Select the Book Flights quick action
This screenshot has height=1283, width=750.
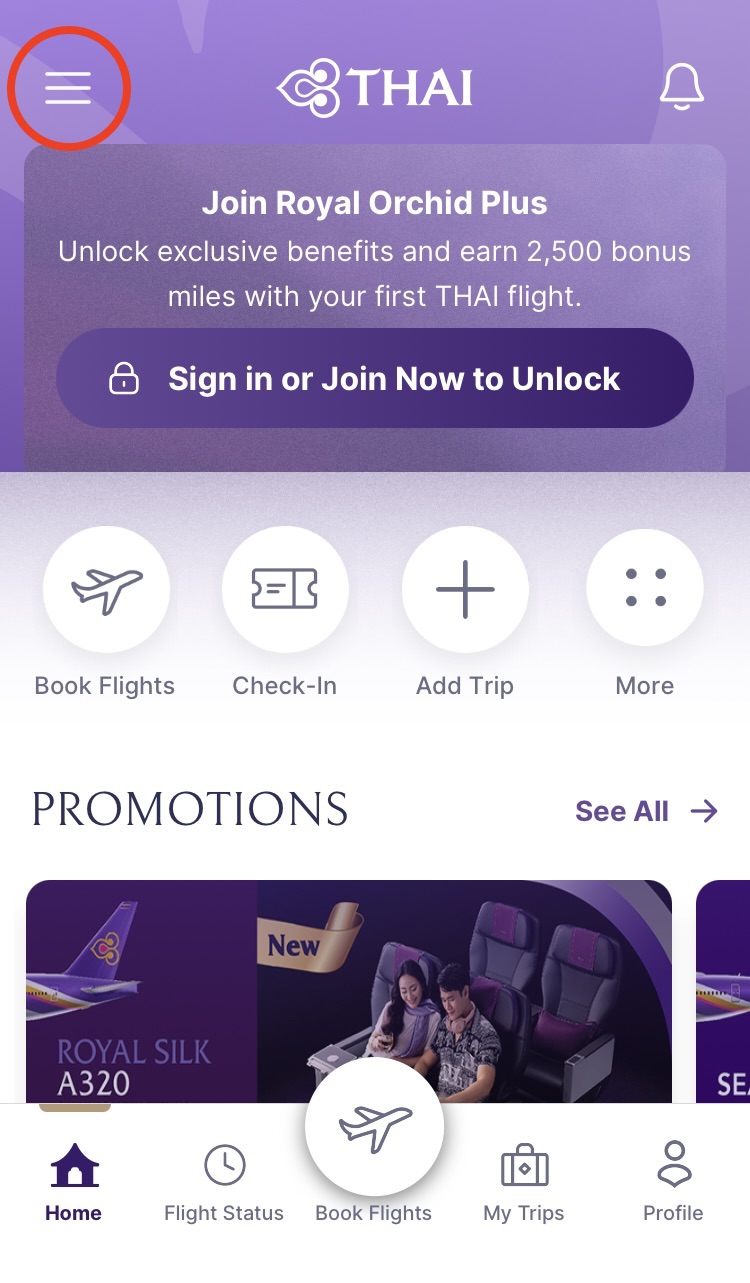106,591
